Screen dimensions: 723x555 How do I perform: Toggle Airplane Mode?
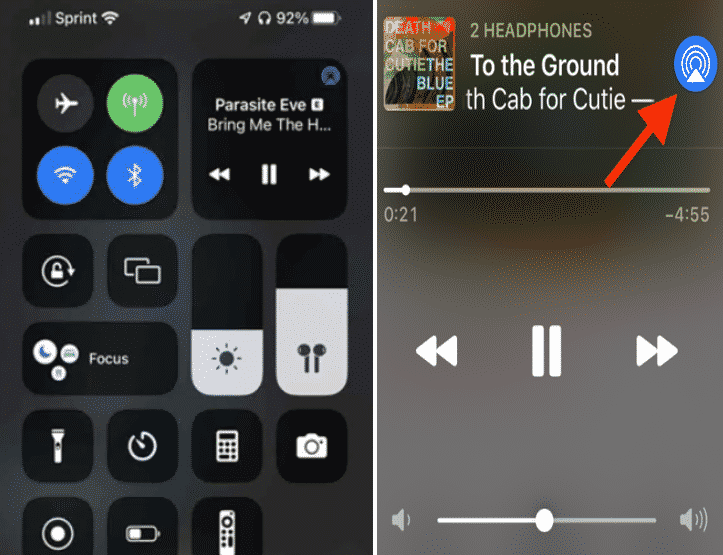(65, 104)
